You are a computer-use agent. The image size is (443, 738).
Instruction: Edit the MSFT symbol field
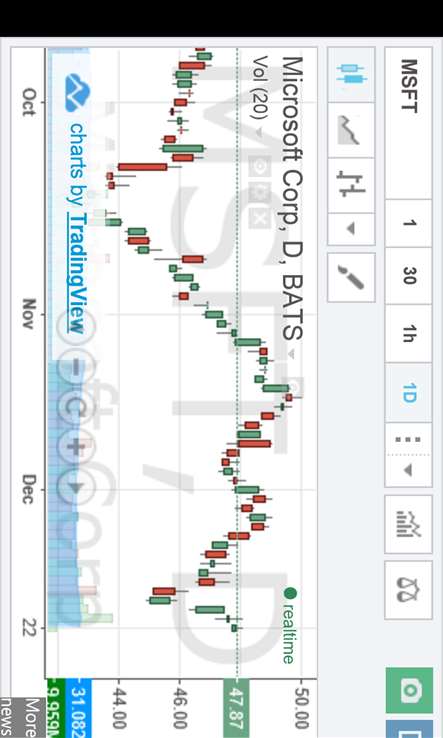click(x=408, y=122)
